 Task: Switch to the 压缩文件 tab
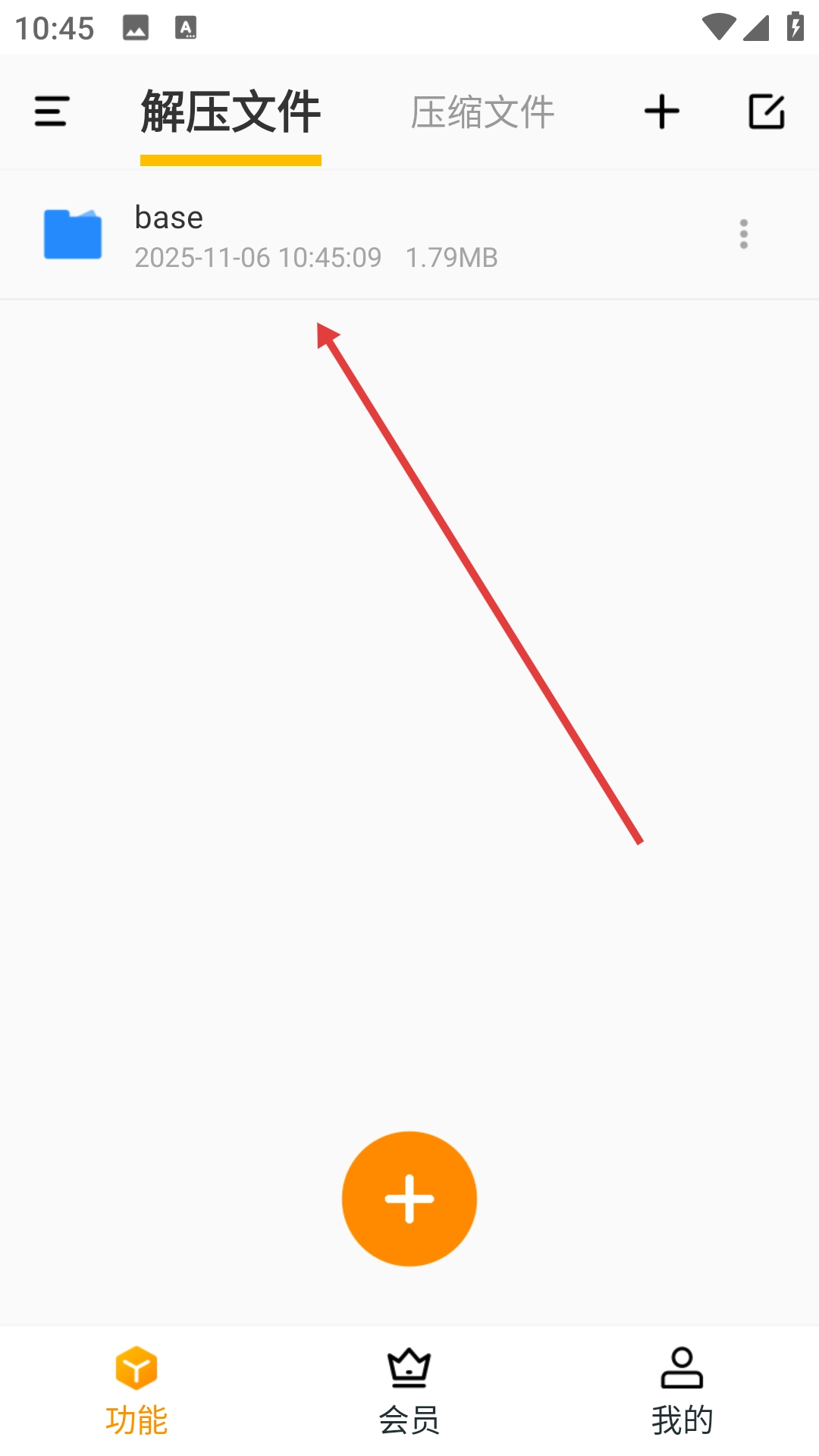[x=482, y=112]
